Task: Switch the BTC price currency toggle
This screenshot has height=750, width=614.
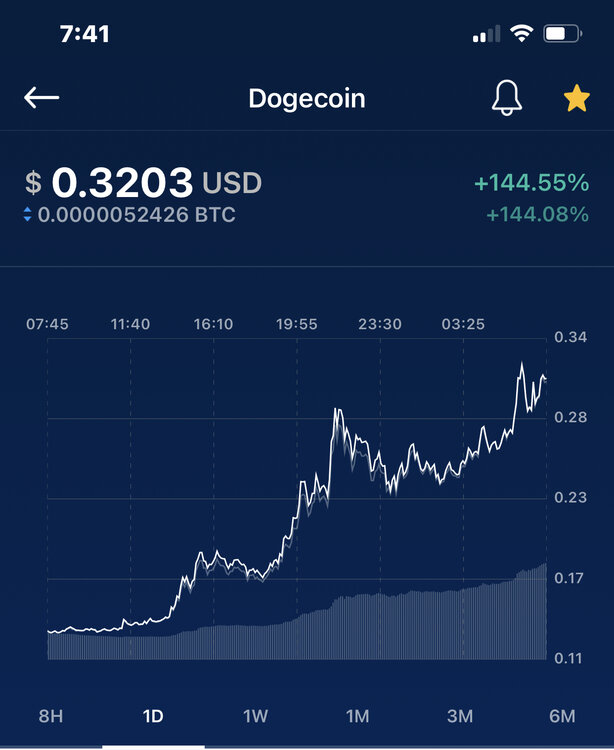Action: pyautogui.click(x=28, y=214)
